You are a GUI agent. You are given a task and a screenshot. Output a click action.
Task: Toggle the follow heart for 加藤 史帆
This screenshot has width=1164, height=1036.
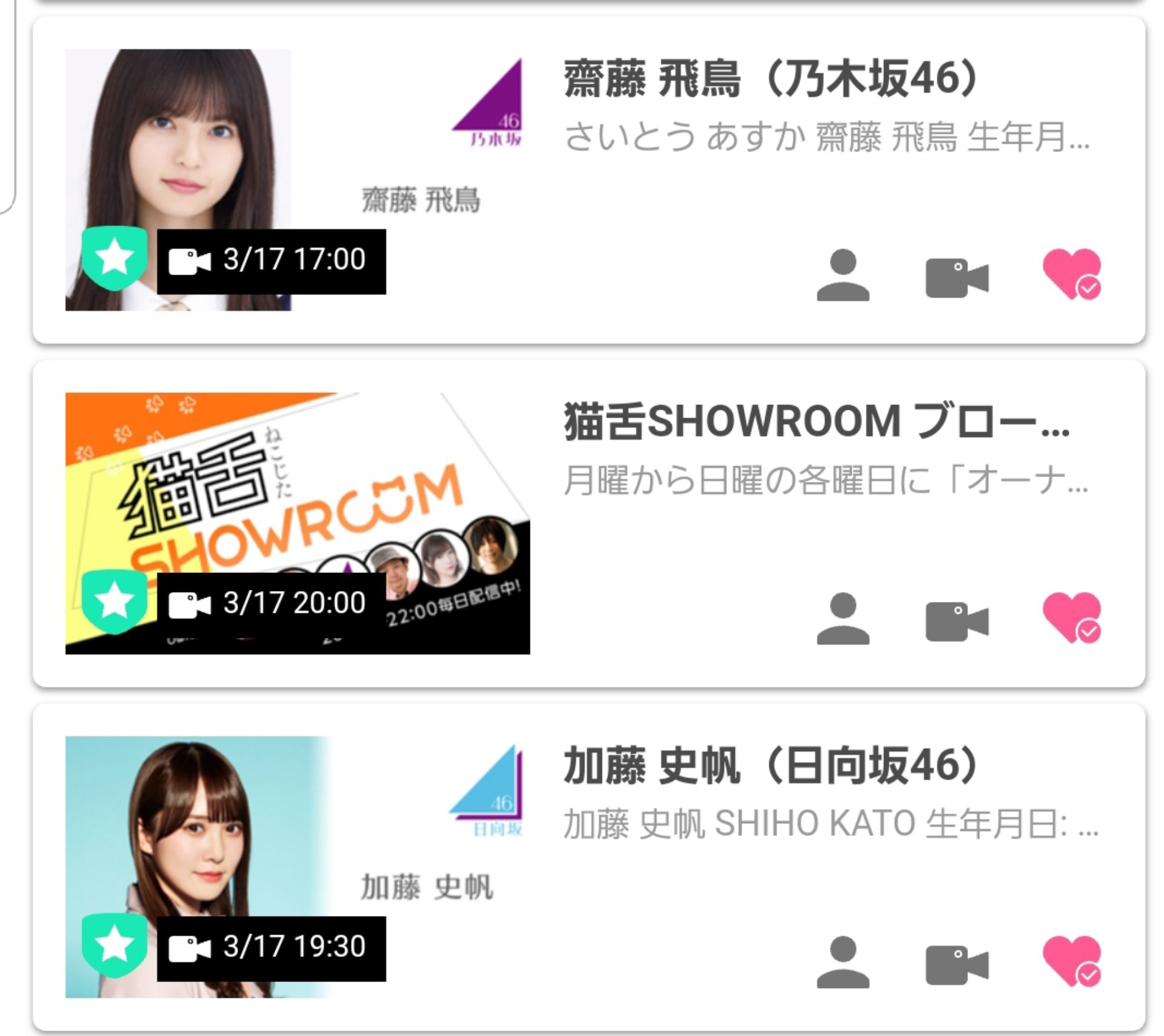[x=1071, y=961]
